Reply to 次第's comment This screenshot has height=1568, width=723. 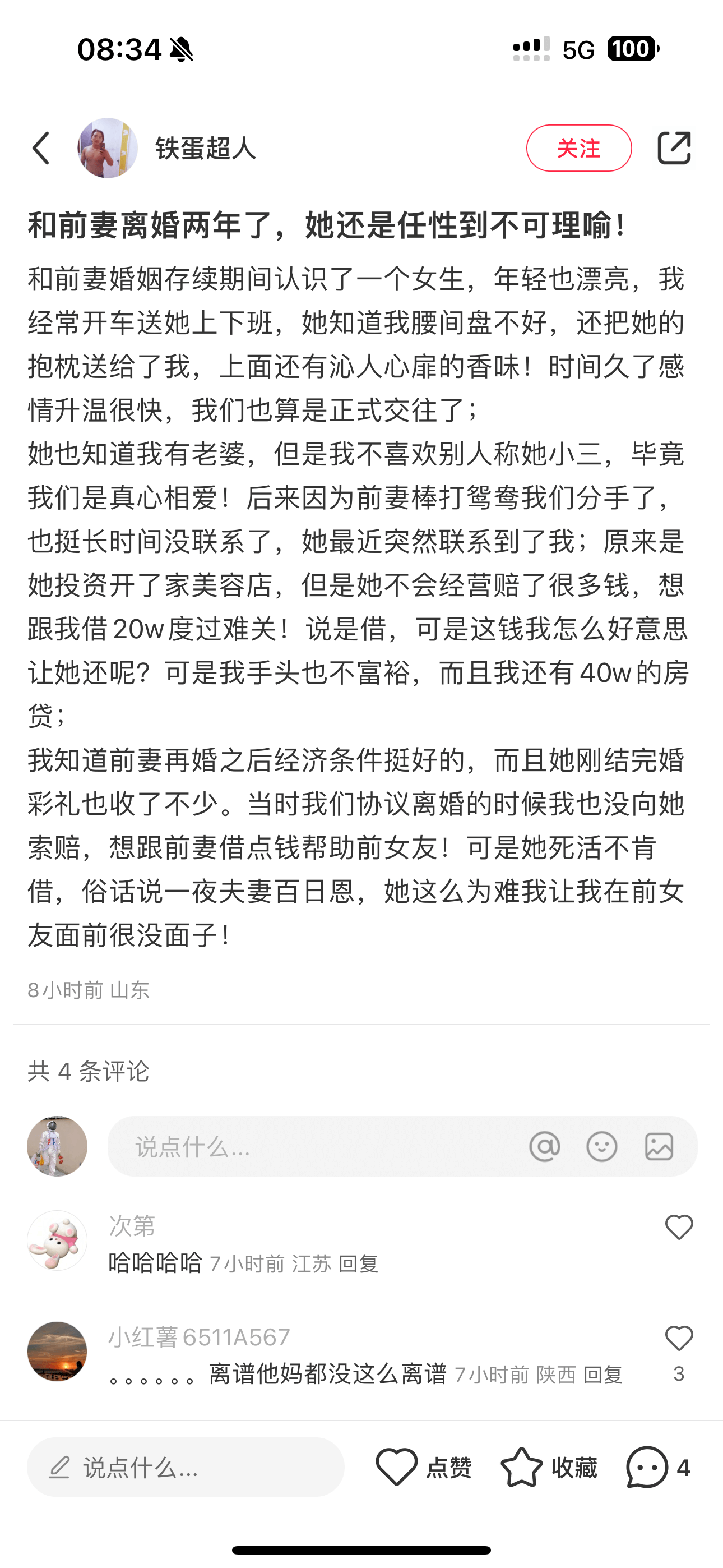point(358,1264)
